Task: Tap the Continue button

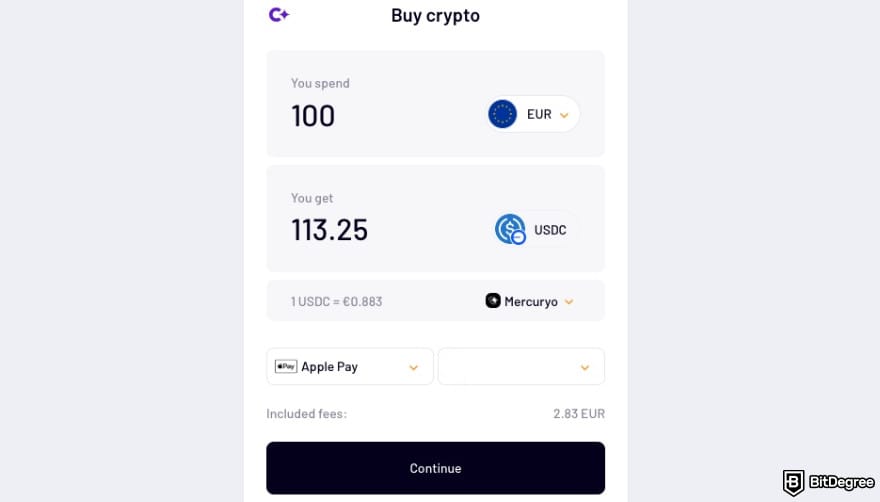Action: point(435,468)
